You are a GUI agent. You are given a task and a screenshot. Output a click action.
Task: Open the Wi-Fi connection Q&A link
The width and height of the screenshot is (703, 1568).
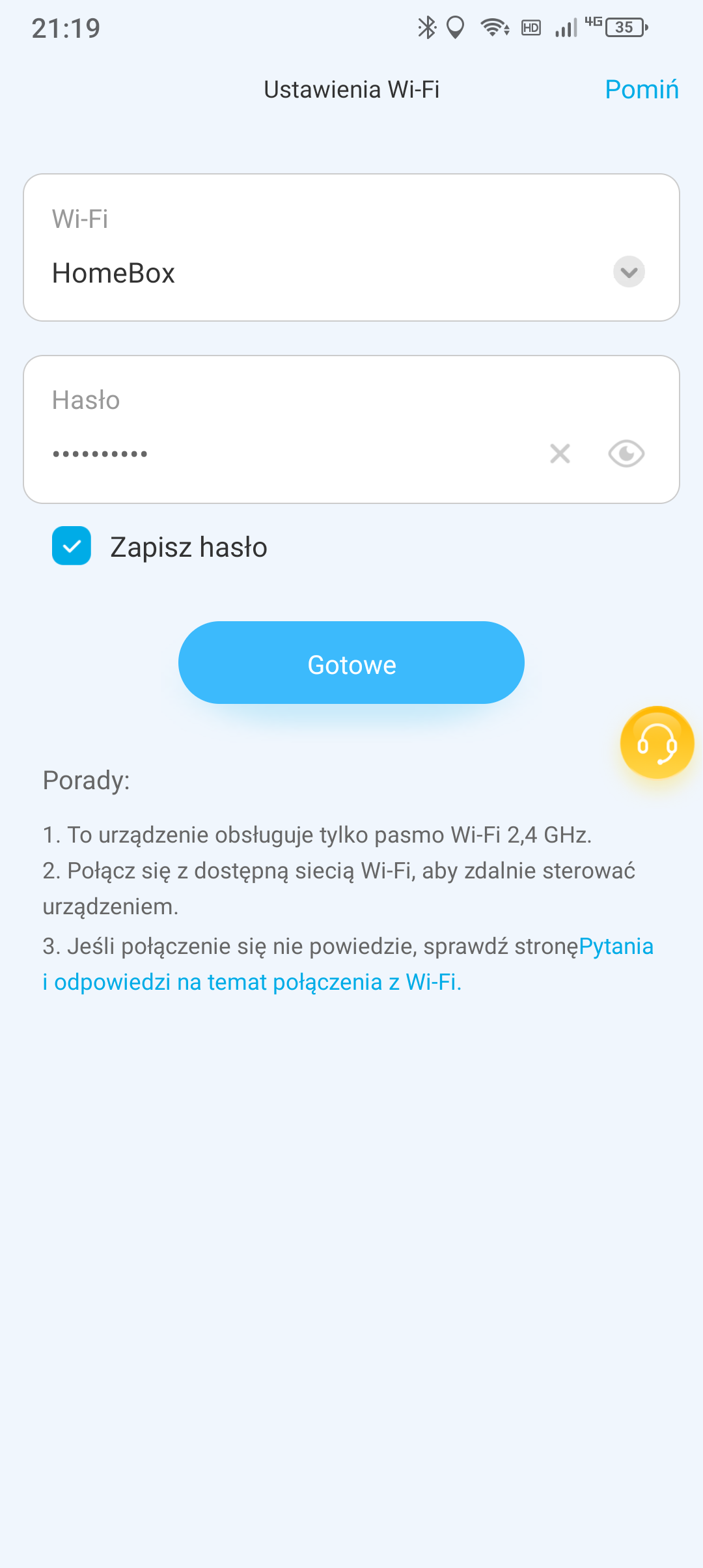pyautogui.click(x=348, y=964)
